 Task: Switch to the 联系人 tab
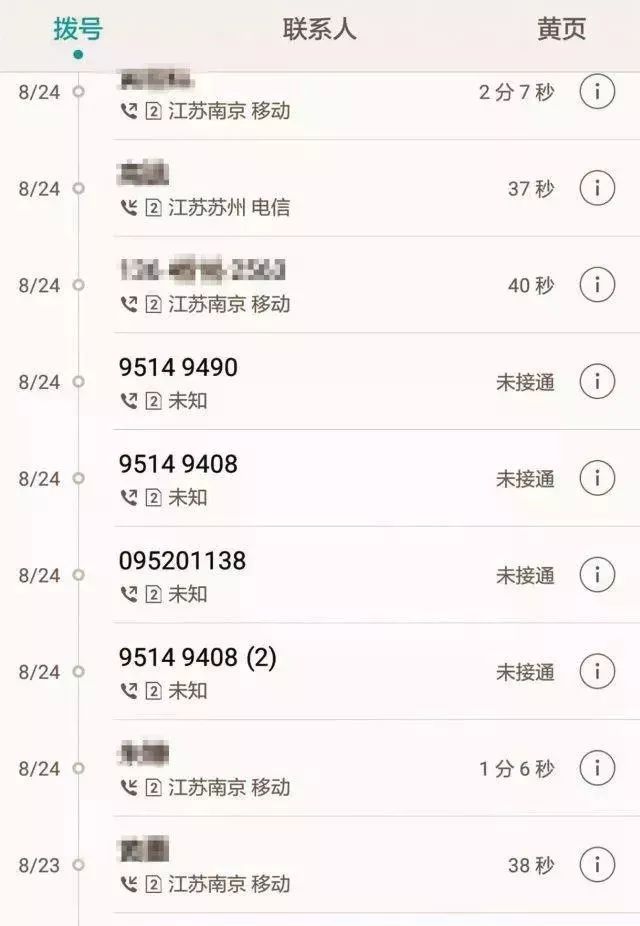(x=319, y=29)
